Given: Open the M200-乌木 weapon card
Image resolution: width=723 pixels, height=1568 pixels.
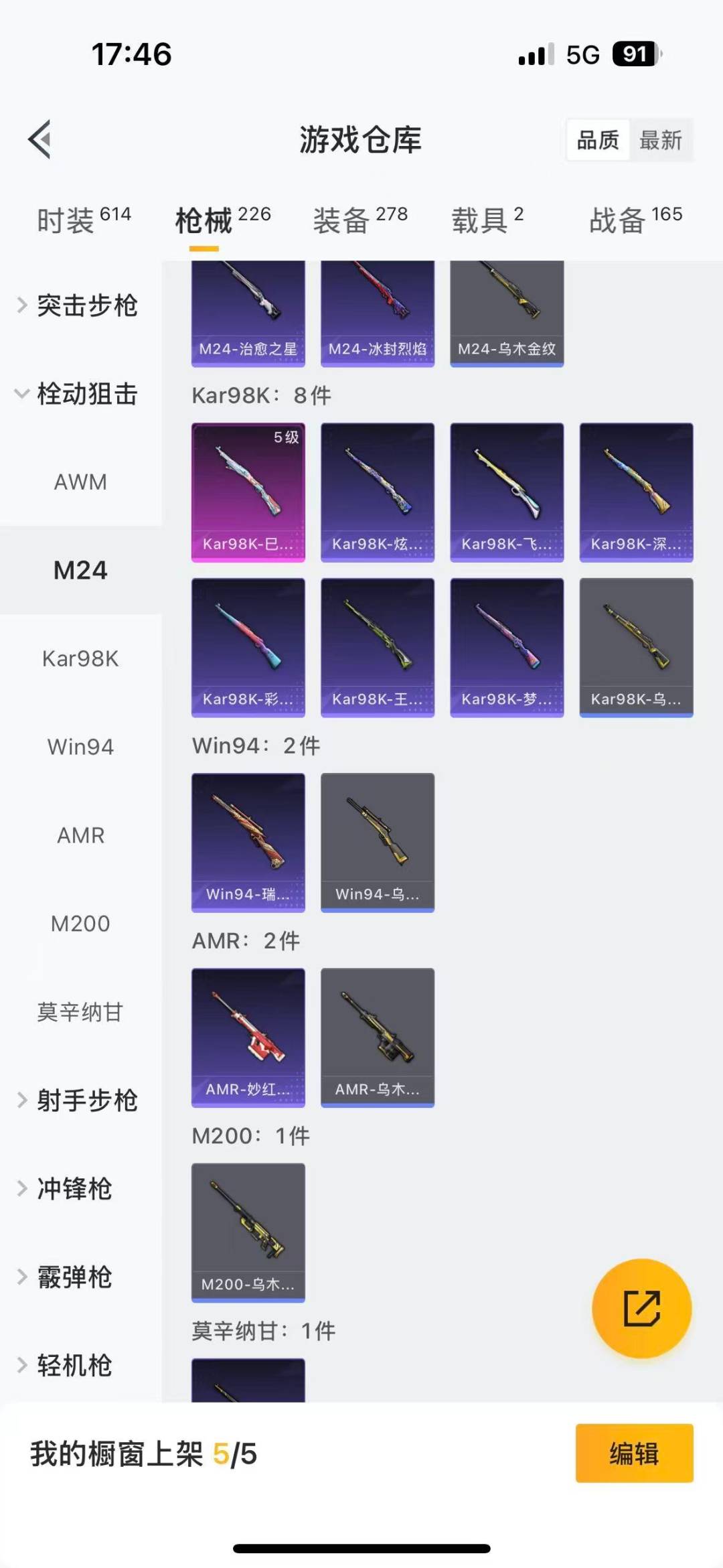Looking at the screenshot, I should [248, 1234].
